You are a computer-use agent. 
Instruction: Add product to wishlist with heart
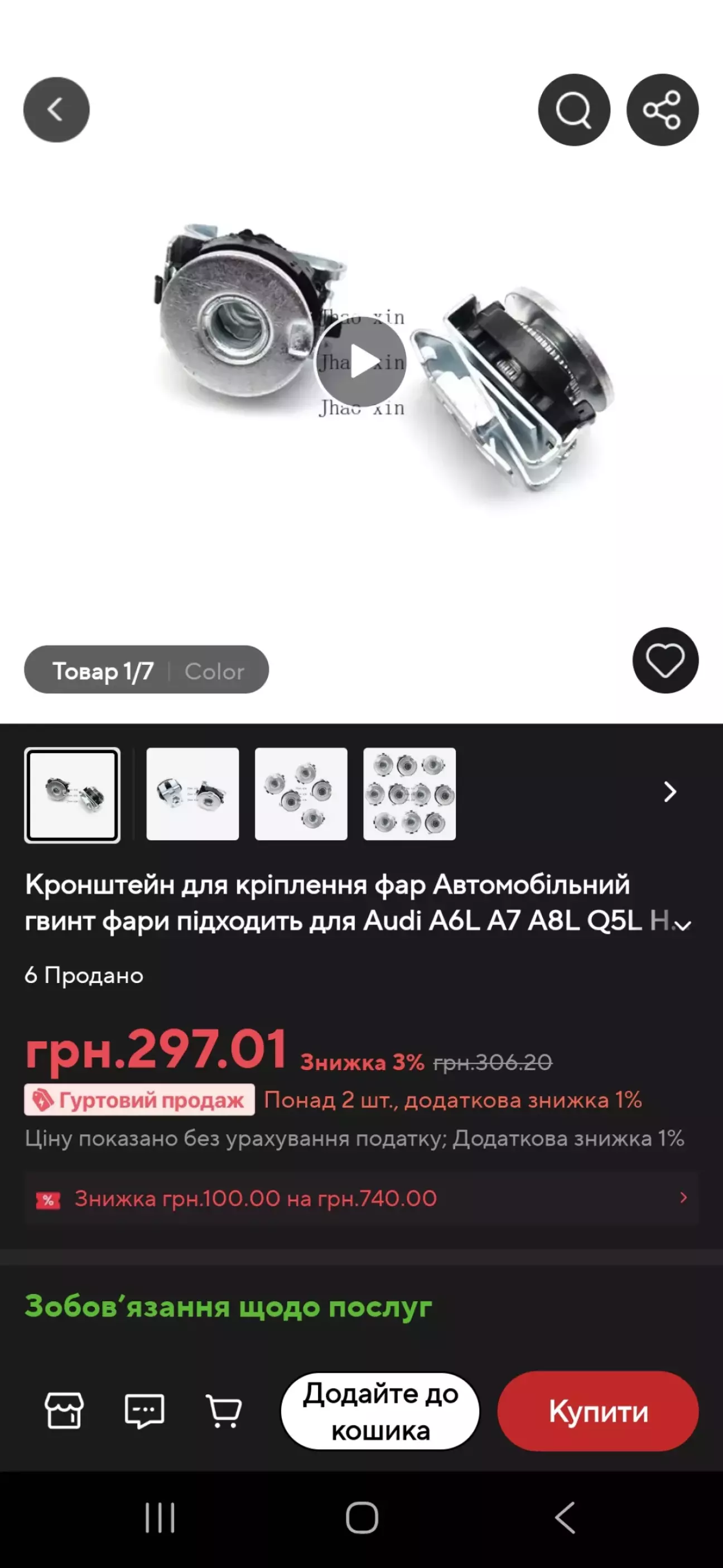click(665, 660)
